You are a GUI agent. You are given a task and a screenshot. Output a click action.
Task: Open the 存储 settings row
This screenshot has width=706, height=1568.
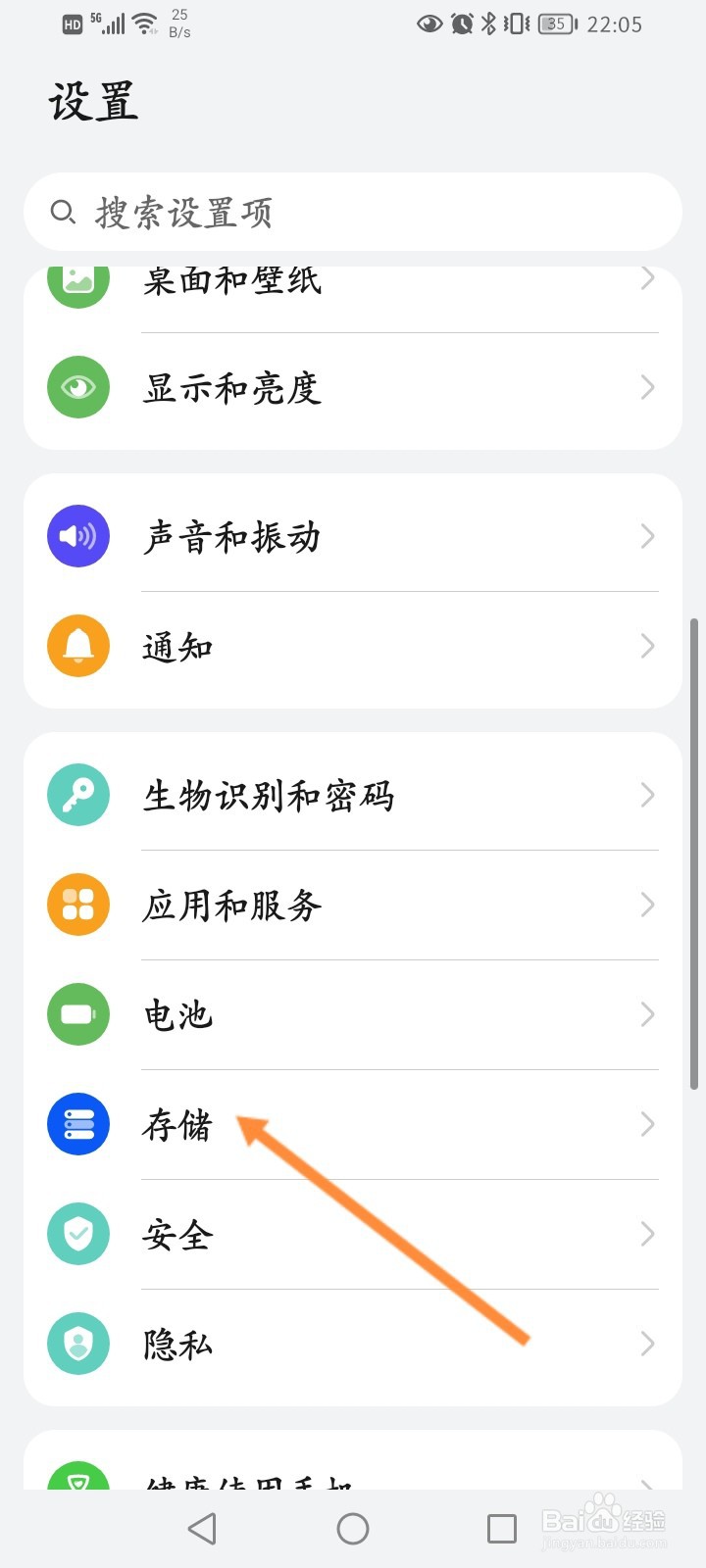click(353, 1125)
